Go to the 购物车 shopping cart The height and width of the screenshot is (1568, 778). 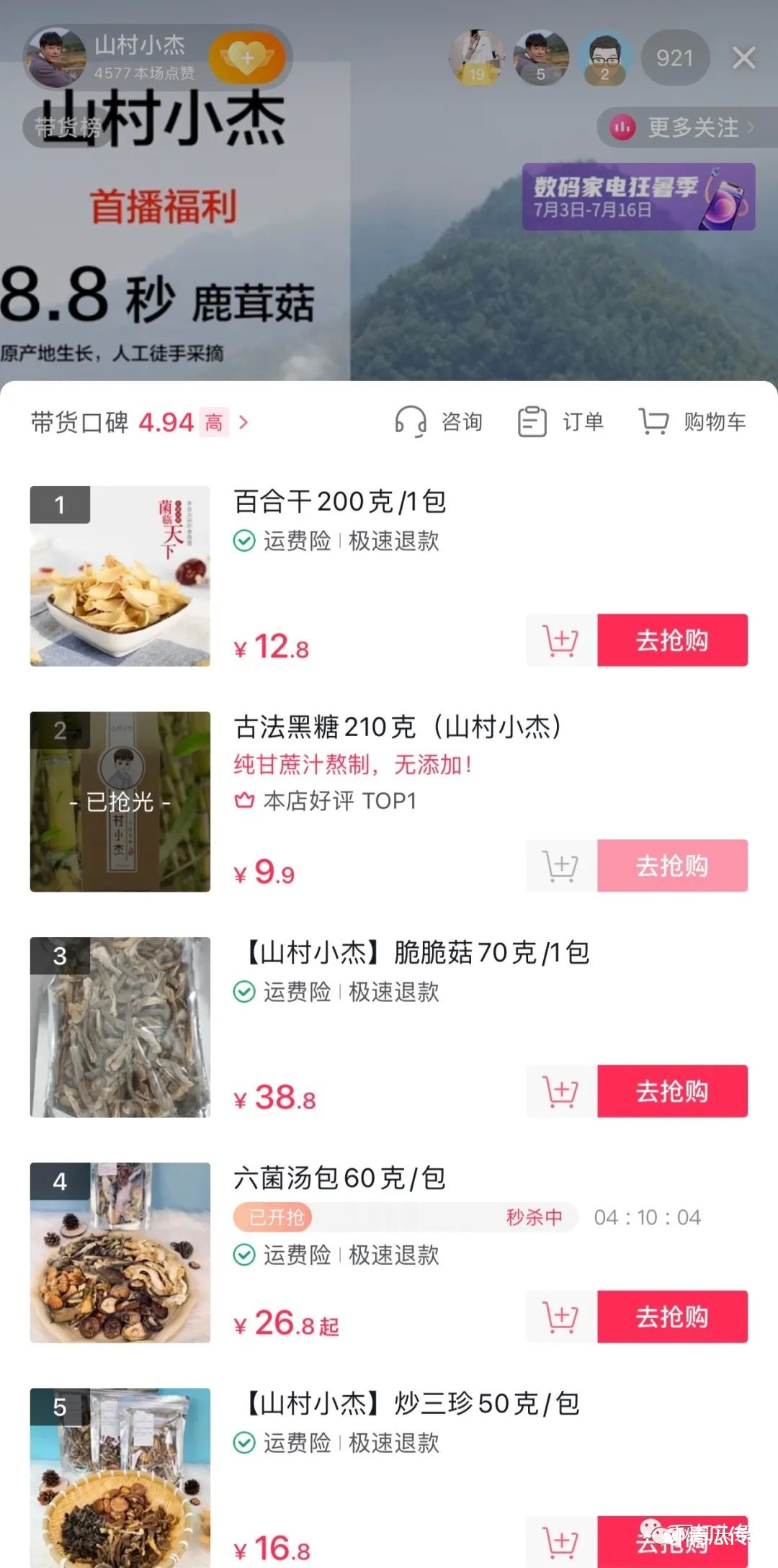click(x=693, y=422)
